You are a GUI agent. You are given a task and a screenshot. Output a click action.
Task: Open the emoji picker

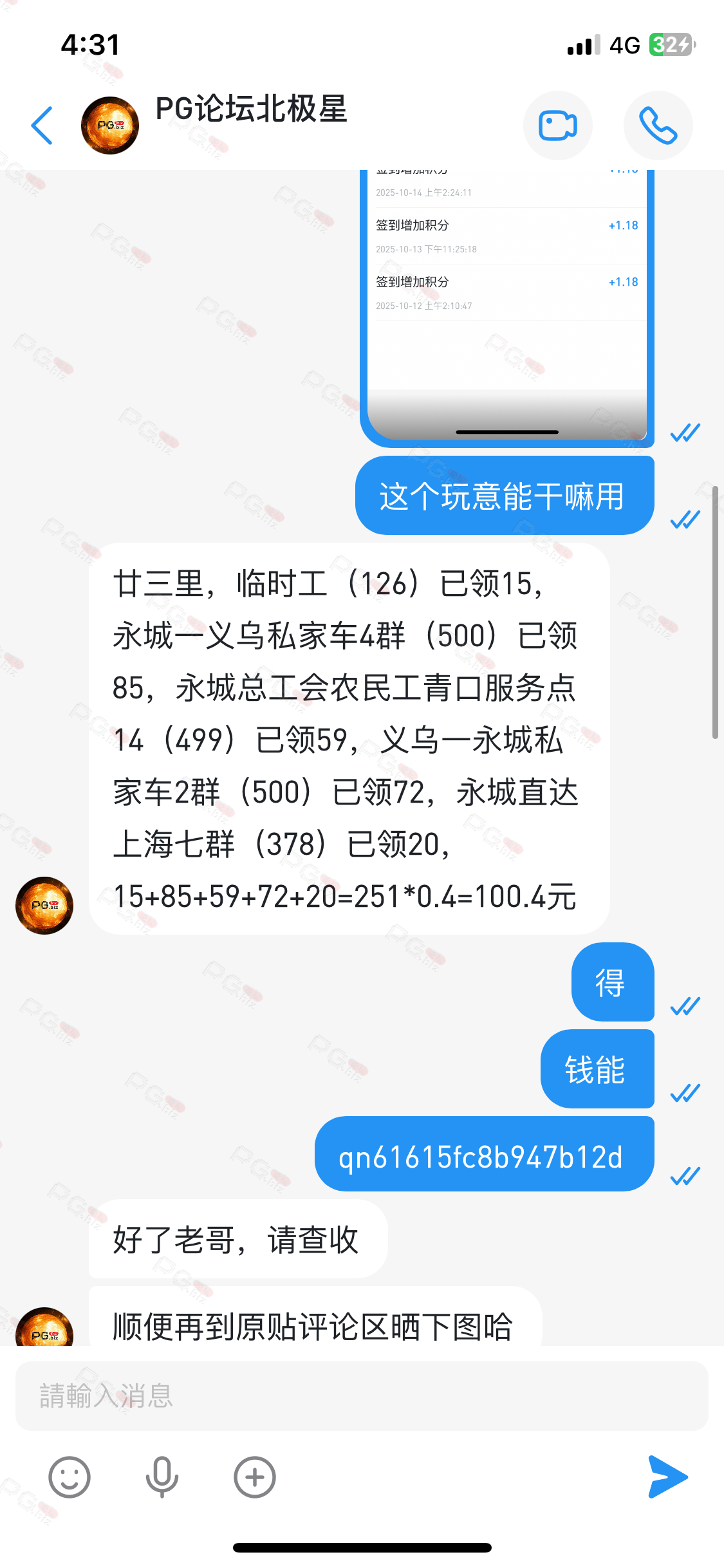(70, 1477)
